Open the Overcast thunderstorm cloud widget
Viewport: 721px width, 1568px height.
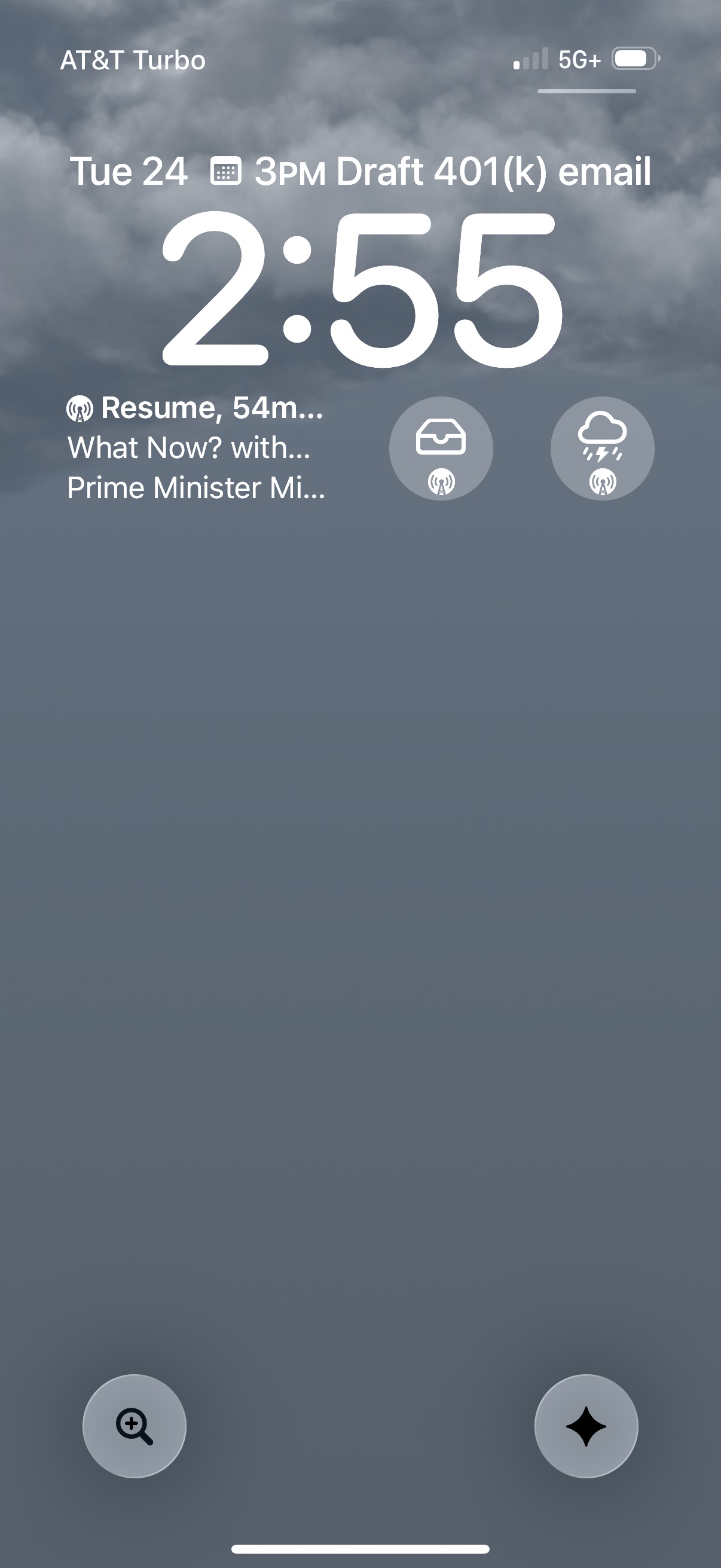point(603,449)
